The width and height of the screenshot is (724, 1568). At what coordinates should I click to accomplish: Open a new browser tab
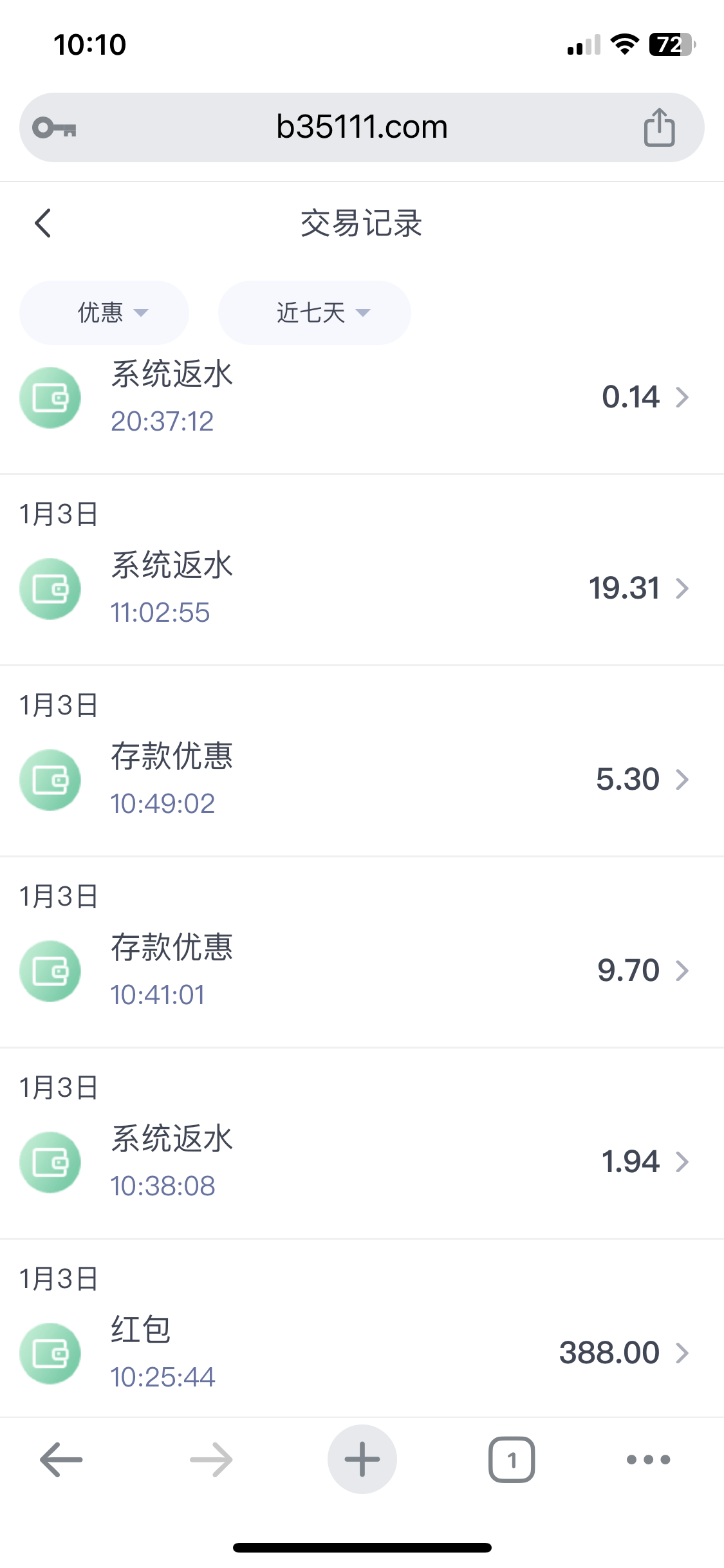pyautogui.click(x=362, y=1460)
